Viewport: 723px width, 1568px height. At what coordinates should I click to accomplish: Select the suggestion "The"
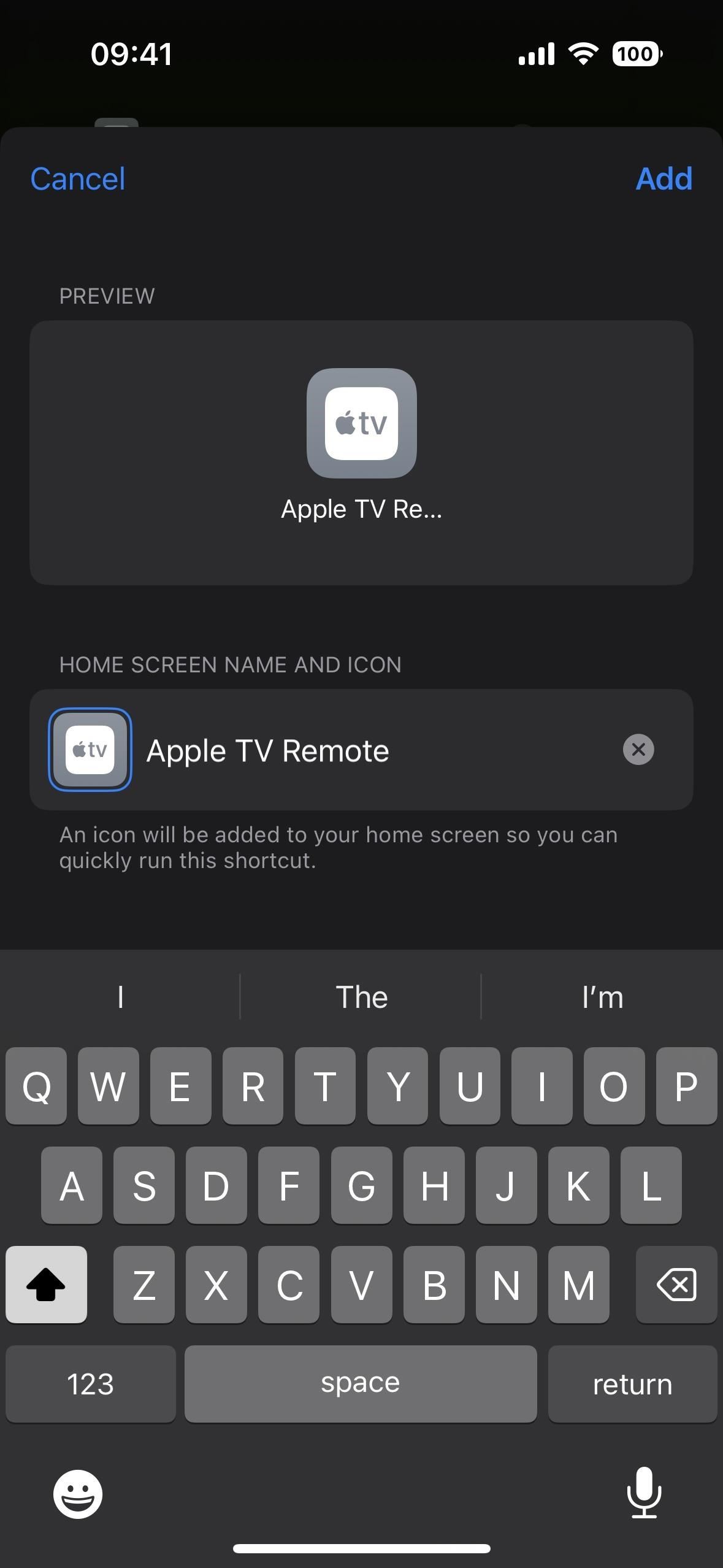point(361,997)
